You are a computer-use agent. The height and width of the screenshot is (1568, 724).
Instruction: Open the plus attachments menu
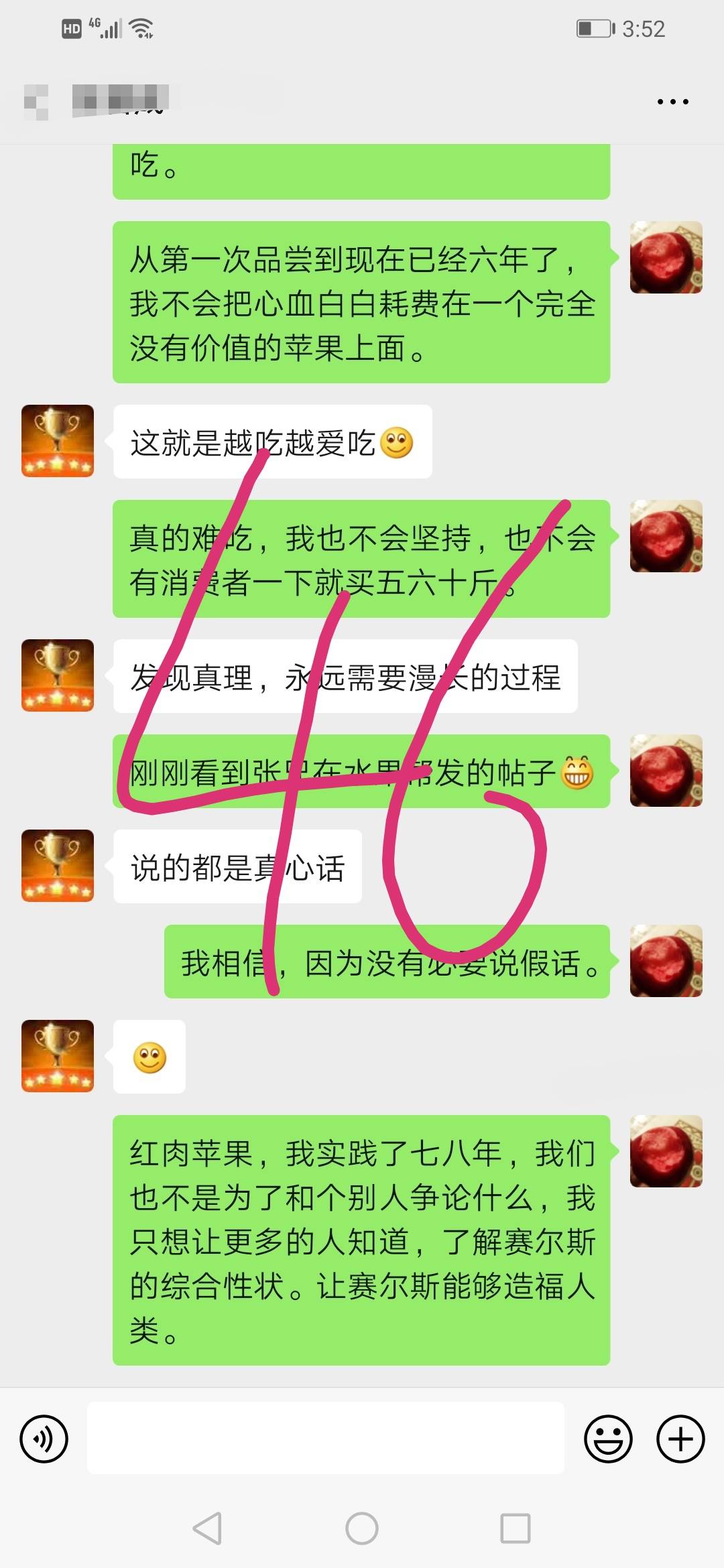point(680,1439)
